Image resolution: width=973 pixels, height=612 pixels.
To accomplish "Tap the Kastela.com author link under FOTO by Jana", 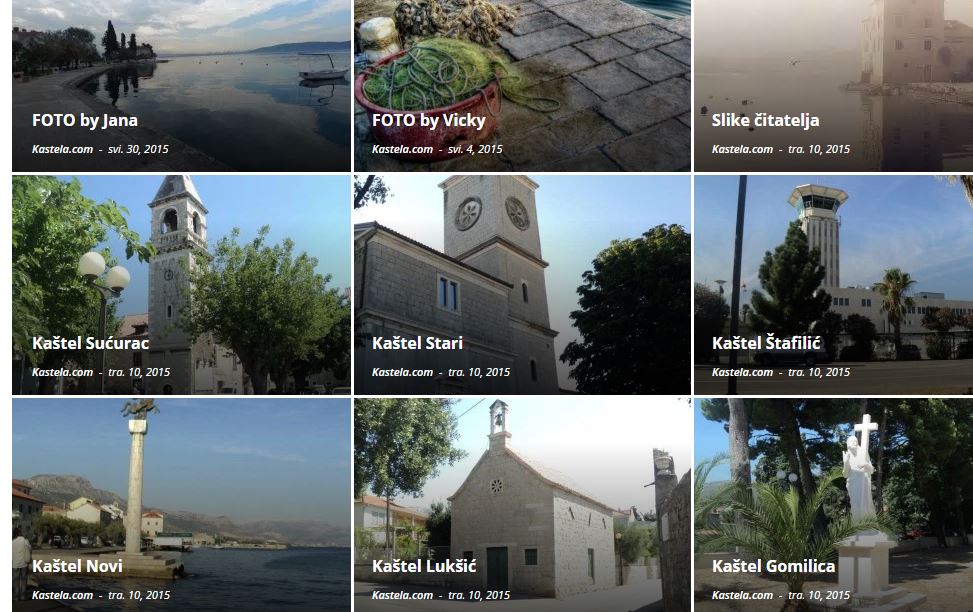I will pyautogui.click(x=62, y=149).
